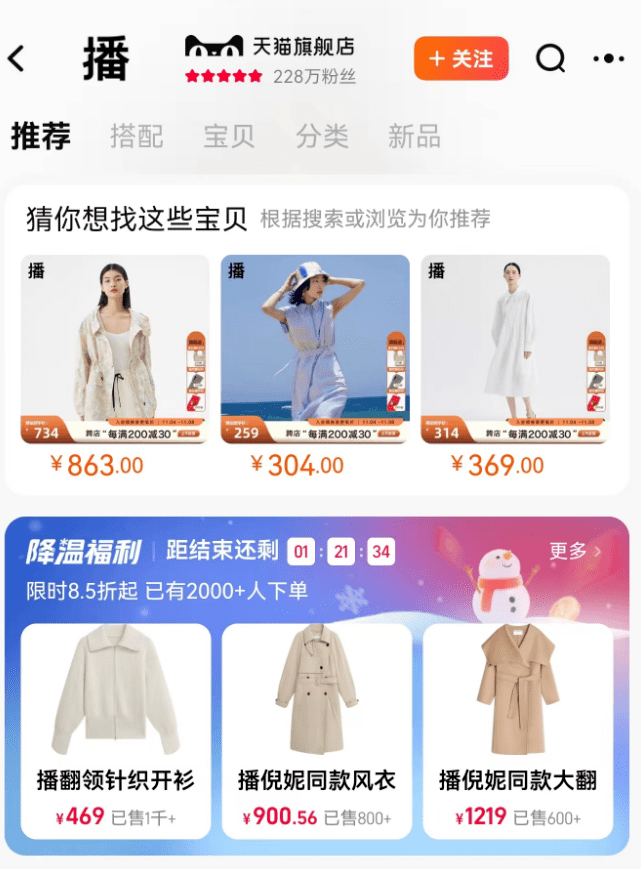Follow the store with 关注 button
The height and width of the screenshot is (869, 641).
461,59
